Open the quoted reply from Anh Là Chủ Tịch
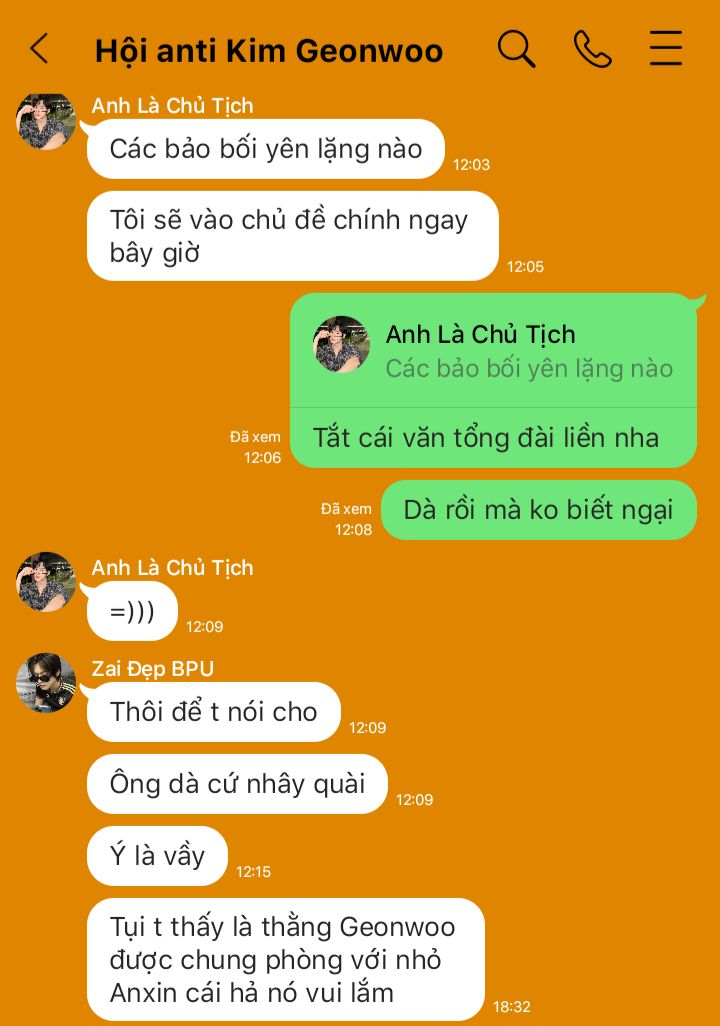 [x=493, y=351]
